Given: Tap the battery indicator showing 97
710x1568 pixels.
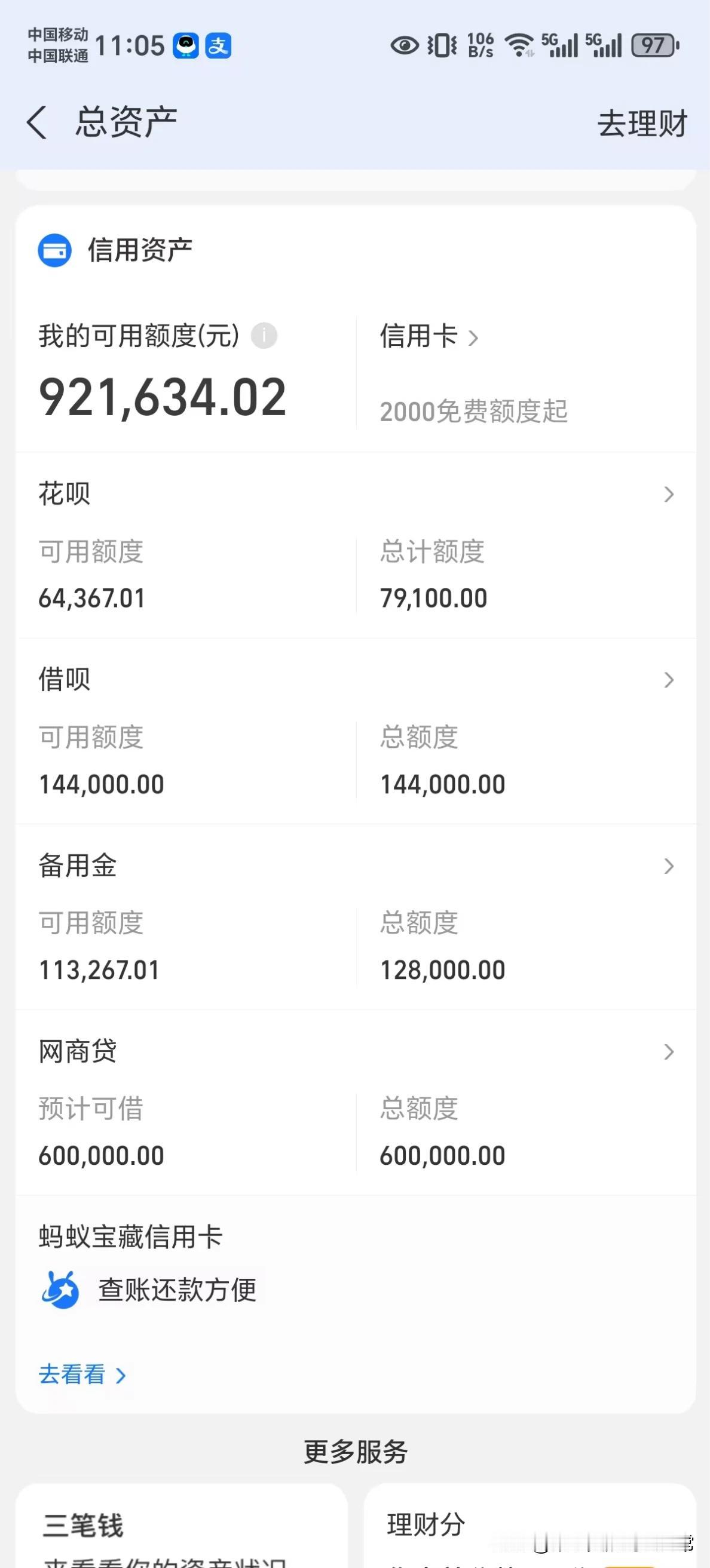Looking at the screenshot, I should click(x=653, y=44).
